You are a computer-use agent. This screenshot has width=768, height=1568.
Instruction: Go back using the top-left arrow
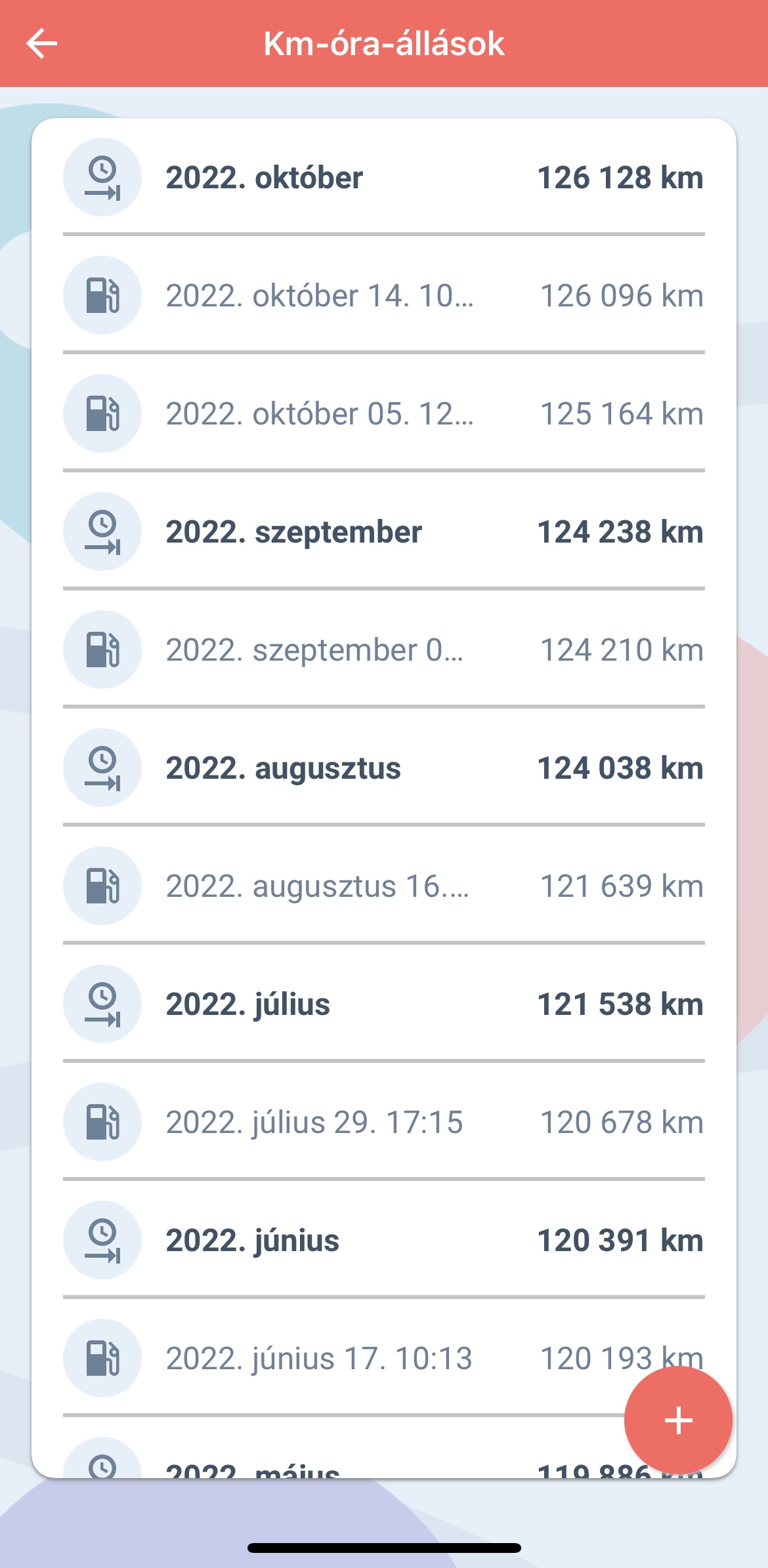point(42,43)
